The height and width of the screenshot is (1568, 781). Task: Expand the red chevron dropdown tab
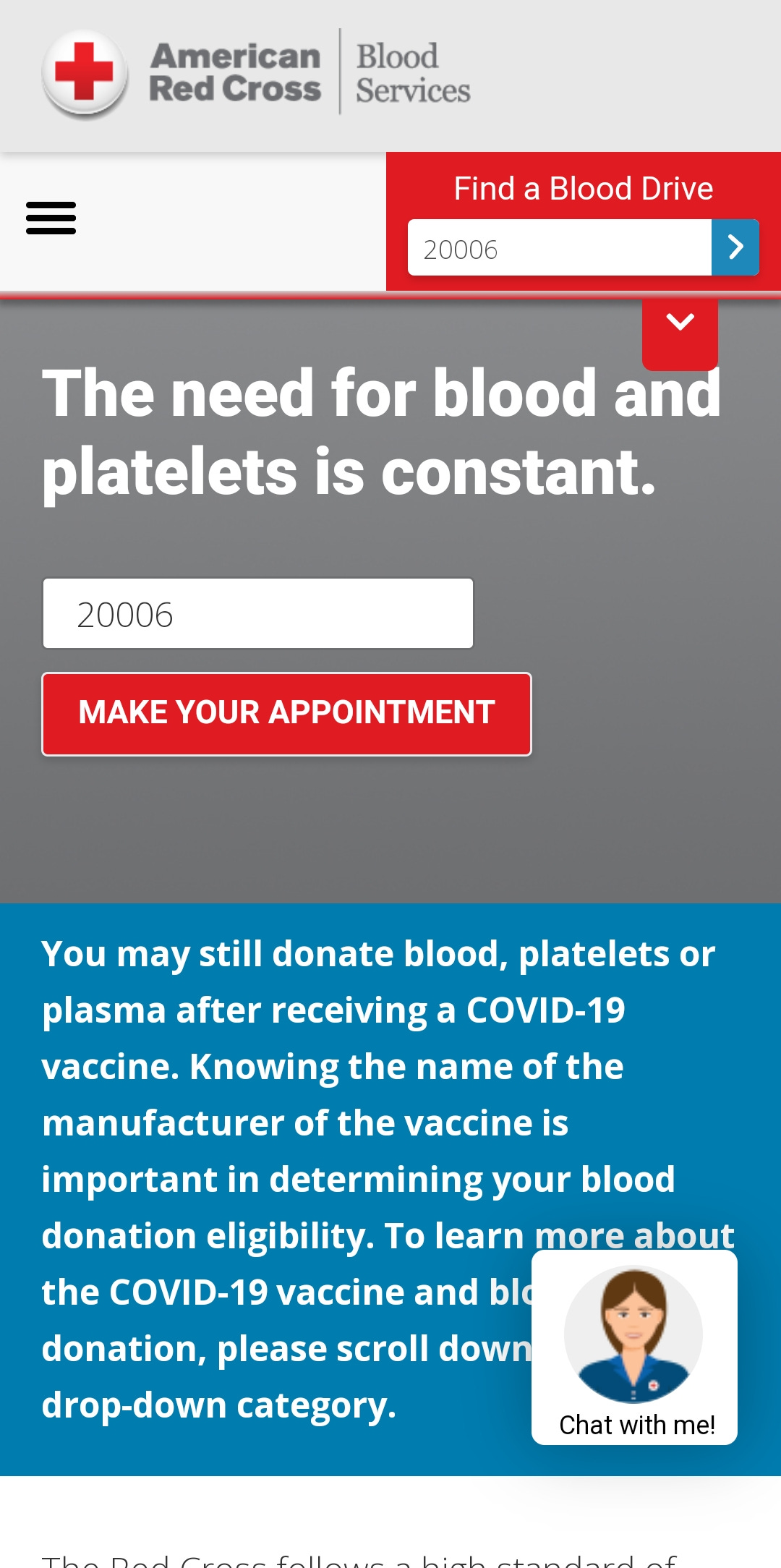coord(680,331)
